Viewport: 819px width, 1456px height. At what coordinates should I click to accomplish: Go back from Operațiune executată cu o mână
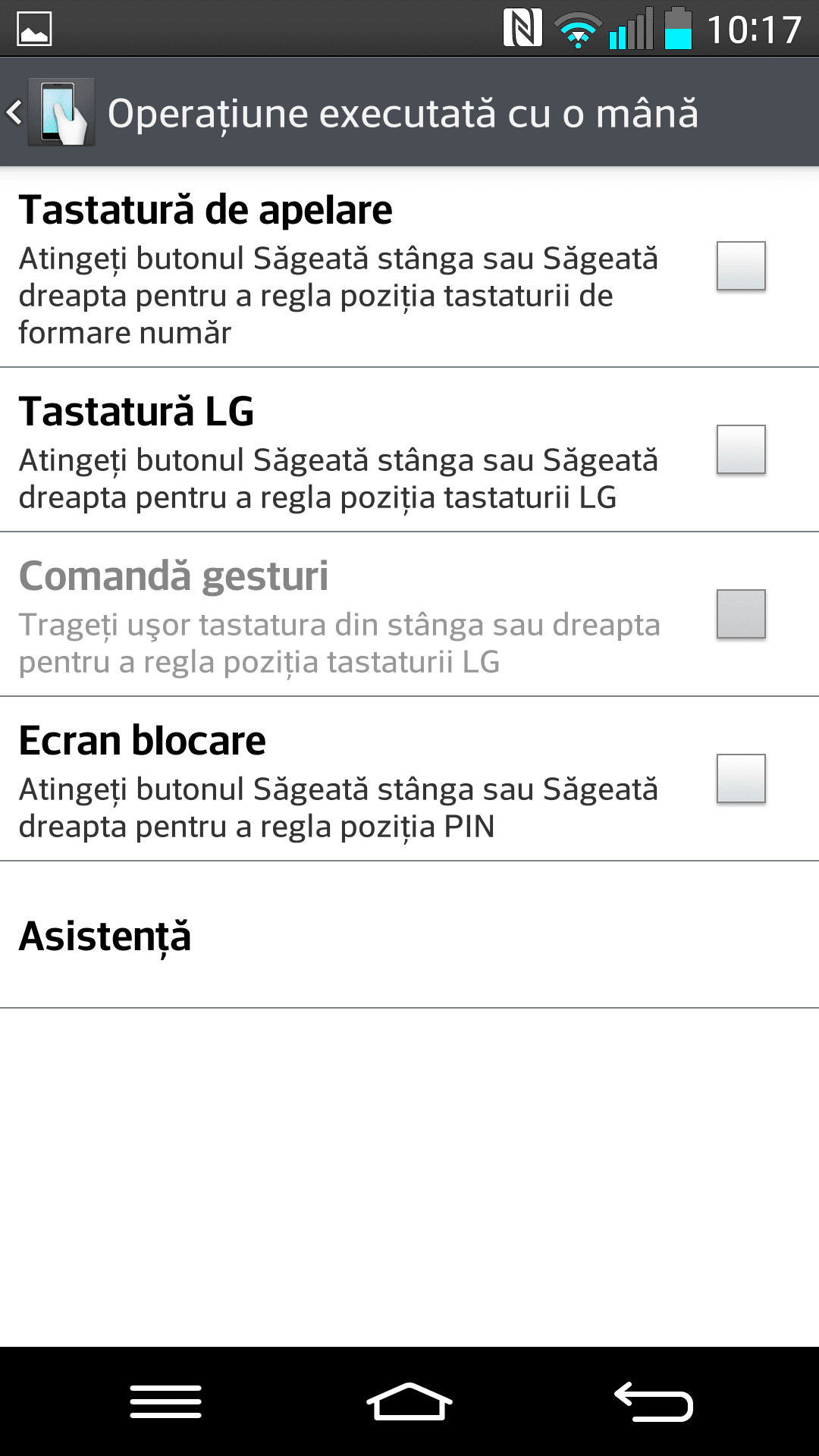tap(47, 113)
